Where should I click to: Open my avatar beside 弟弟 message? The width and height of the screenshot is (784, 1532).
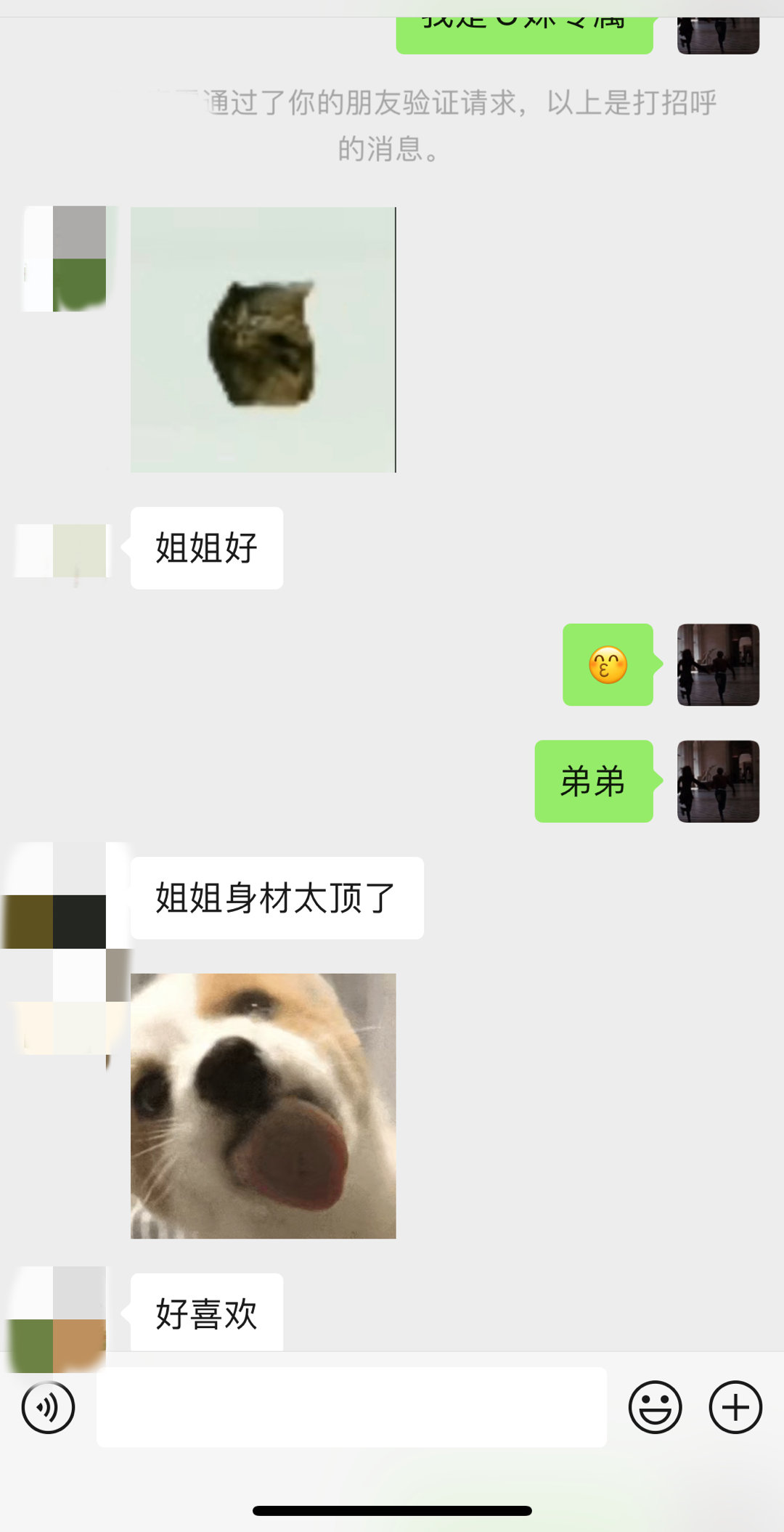point(718,781)
